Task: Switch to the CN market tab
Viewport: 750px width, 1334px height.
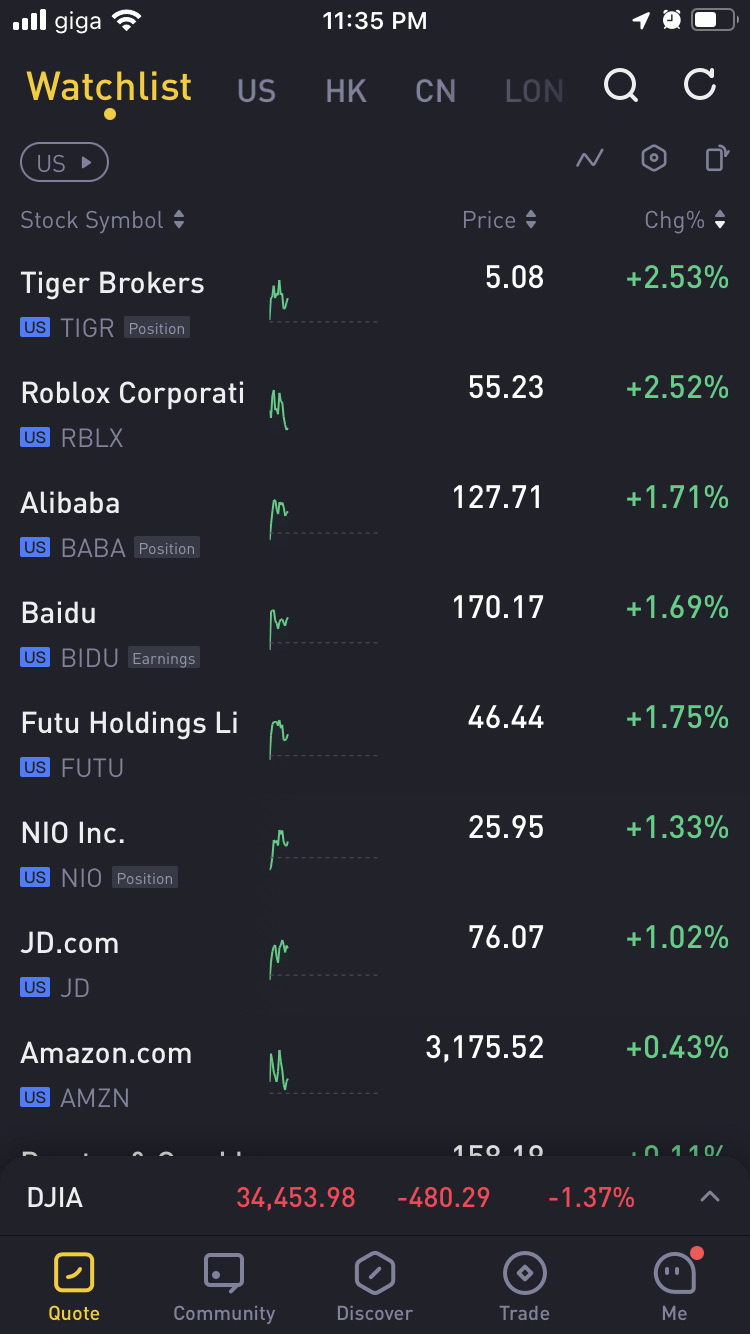Action: click(435, 92)
